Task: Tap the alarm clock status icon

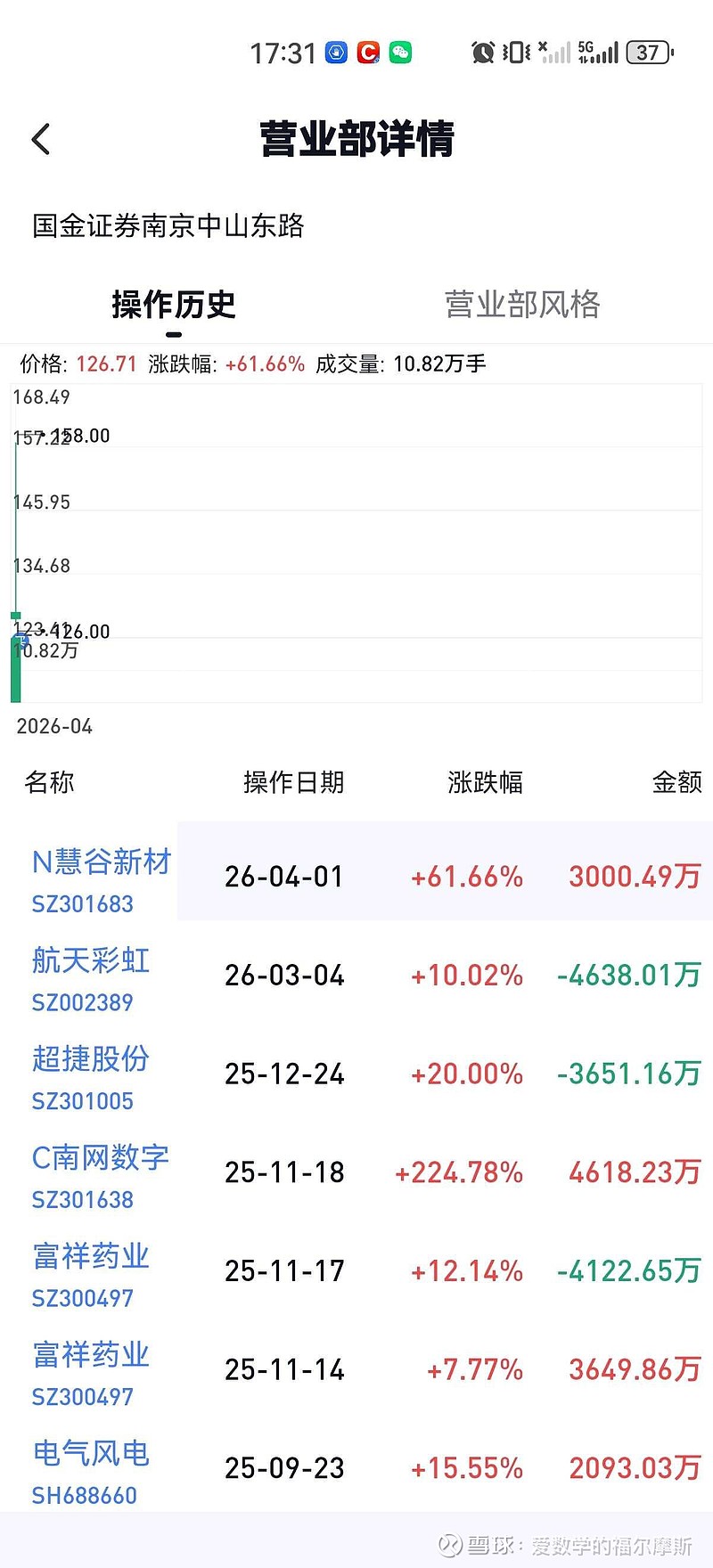Action: (x=482, y=53)
